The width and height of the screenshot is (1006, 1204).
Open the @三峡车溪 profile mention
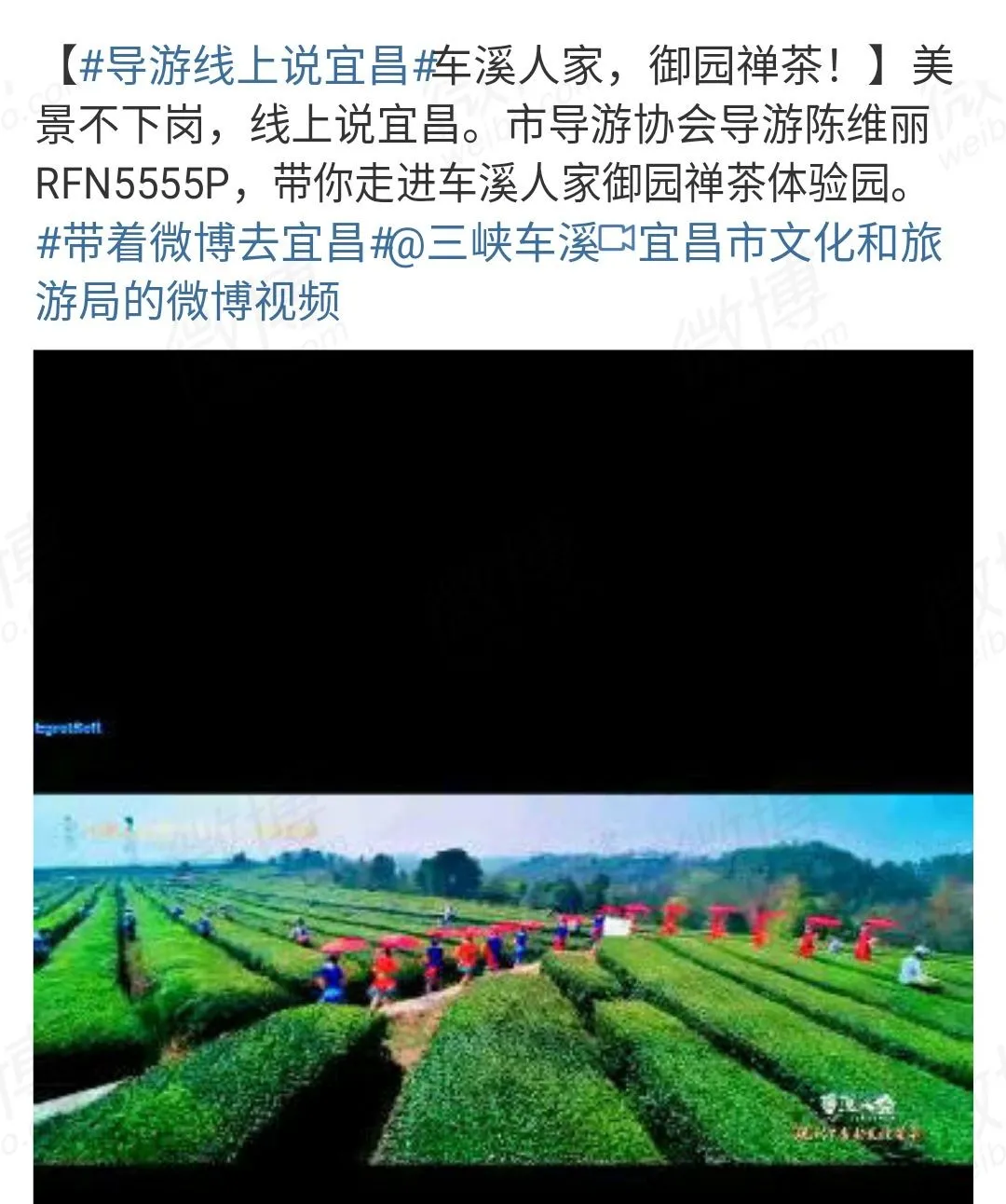click(494, 243)
